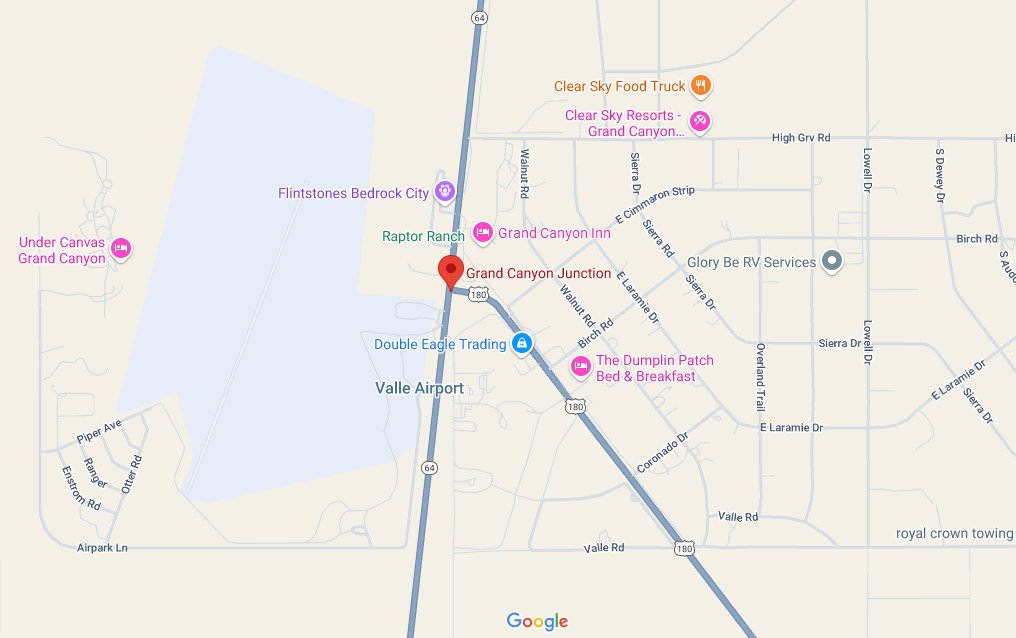Tap the Glory Be RV Services marker
This screenshot has height=638, width=1016.
pos(832,262)
